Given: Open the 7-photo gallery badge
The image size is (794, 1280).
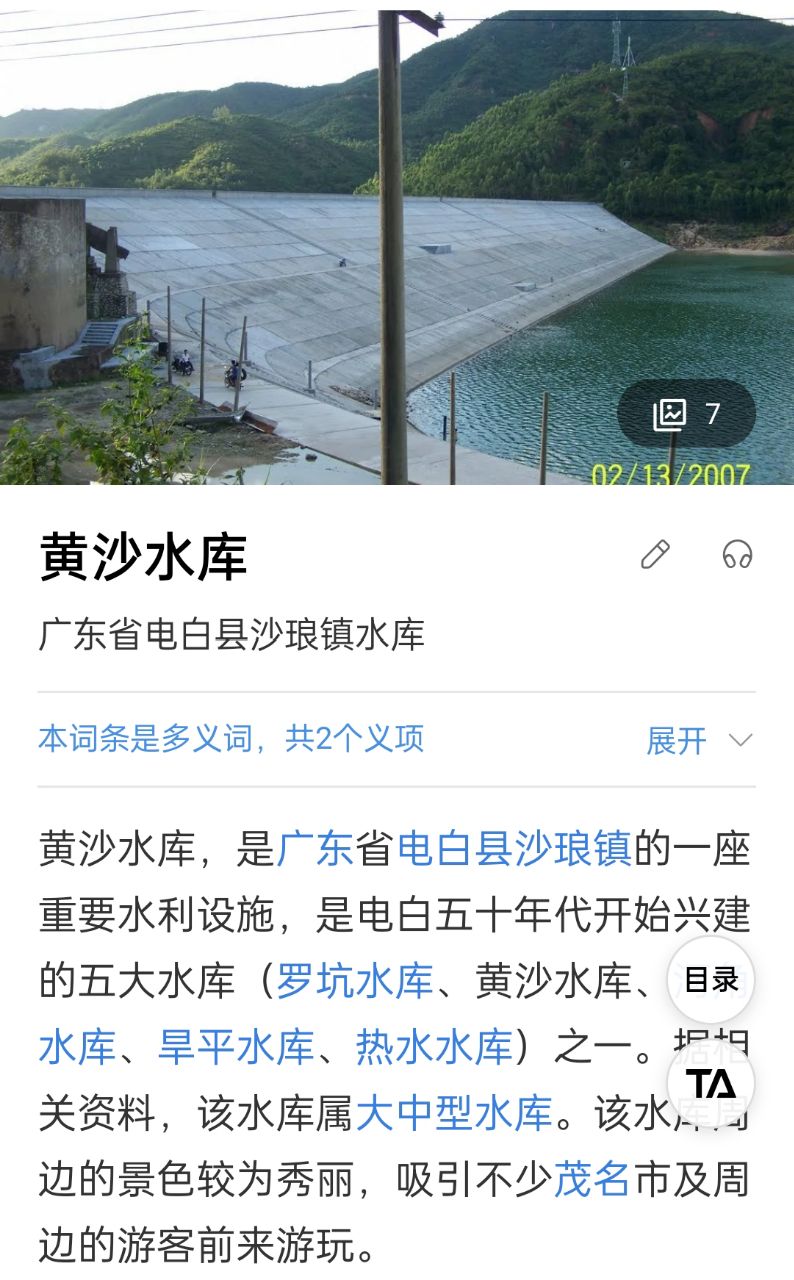Looking at the screenshot, I should pos(686,413).
